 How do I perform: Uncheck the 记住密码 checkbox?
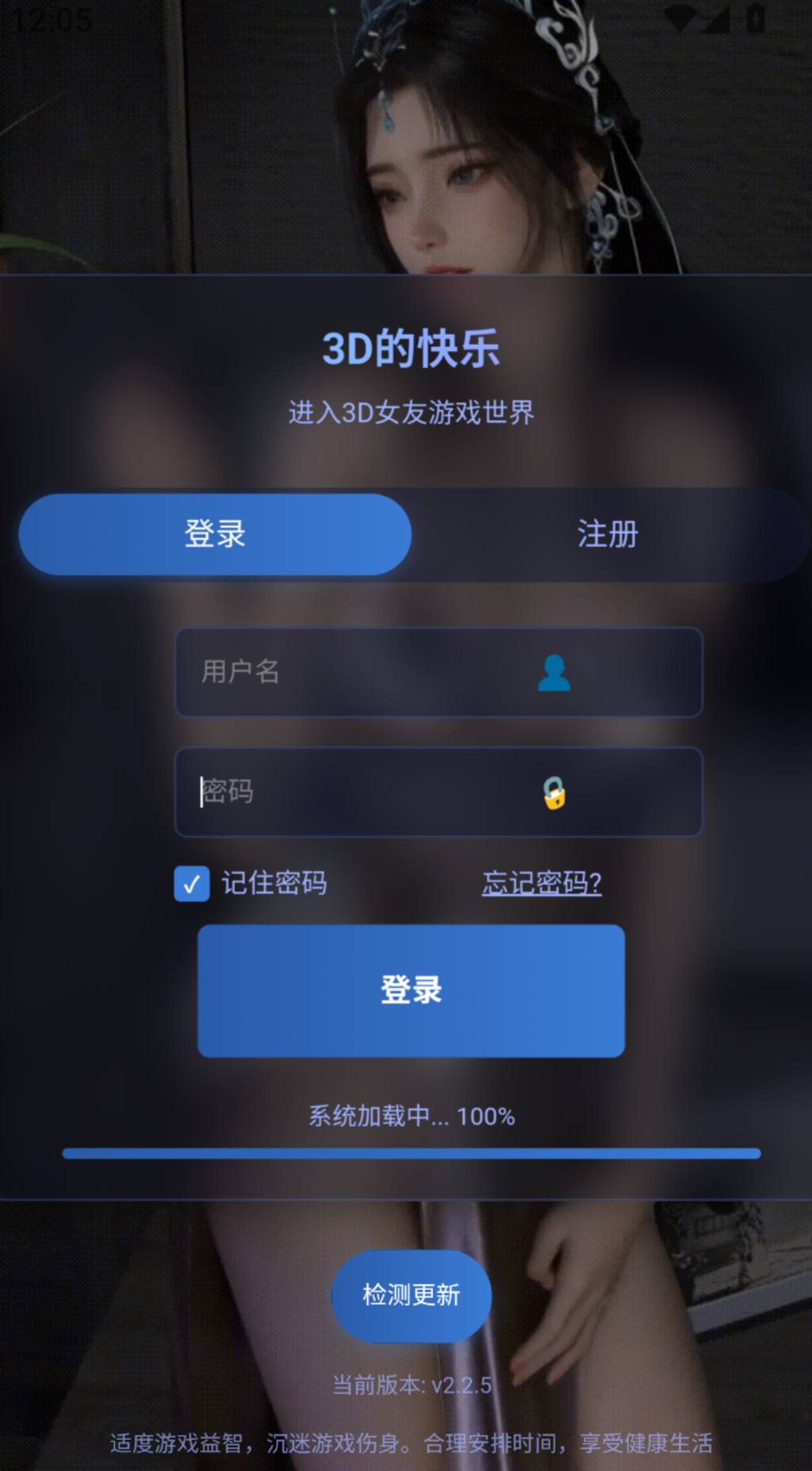(x=192, y=884)
